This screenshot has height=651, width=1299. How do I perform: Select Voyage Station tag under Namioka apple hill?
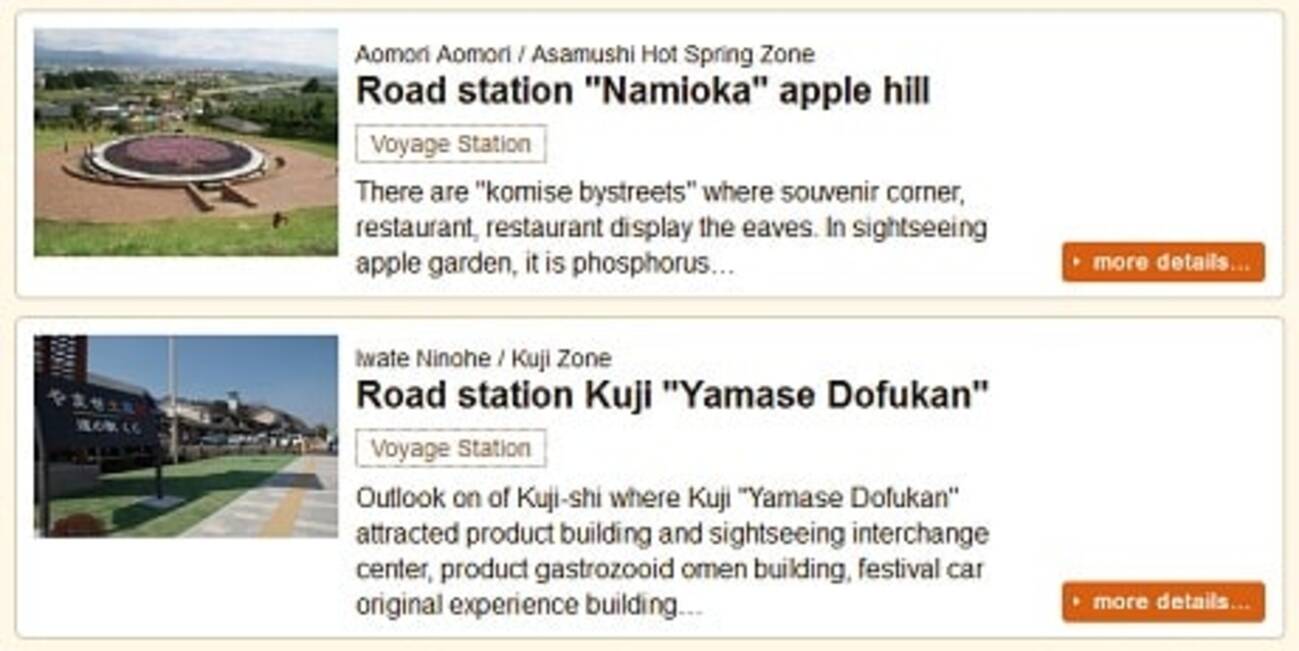click(x=450, y=144)
